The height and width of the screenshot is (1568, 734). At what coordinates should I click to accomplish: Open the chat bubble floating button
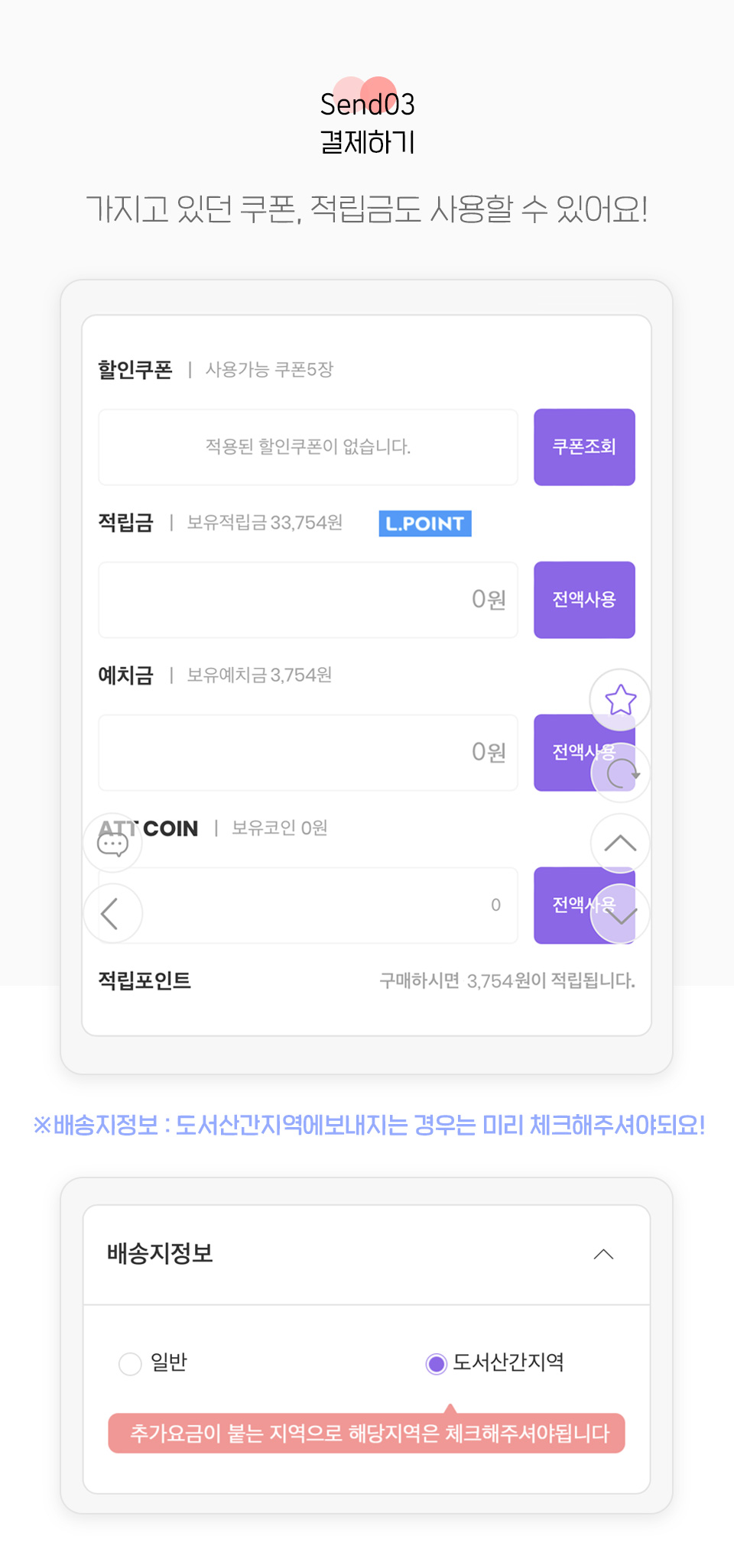pyautogui.click(x=112, y=843)
